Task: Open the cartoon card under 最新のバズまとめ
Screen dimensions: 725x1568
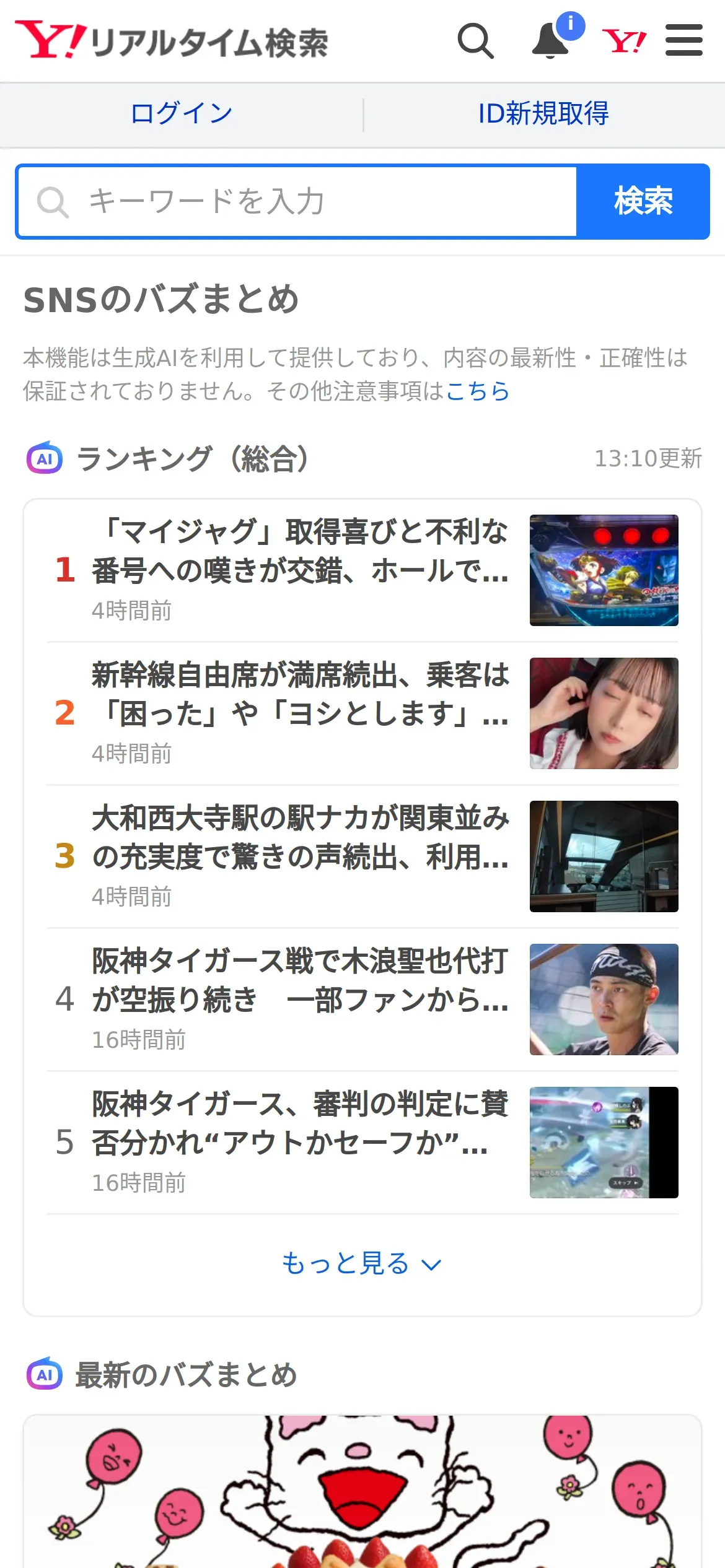Action: point(362,1491)
